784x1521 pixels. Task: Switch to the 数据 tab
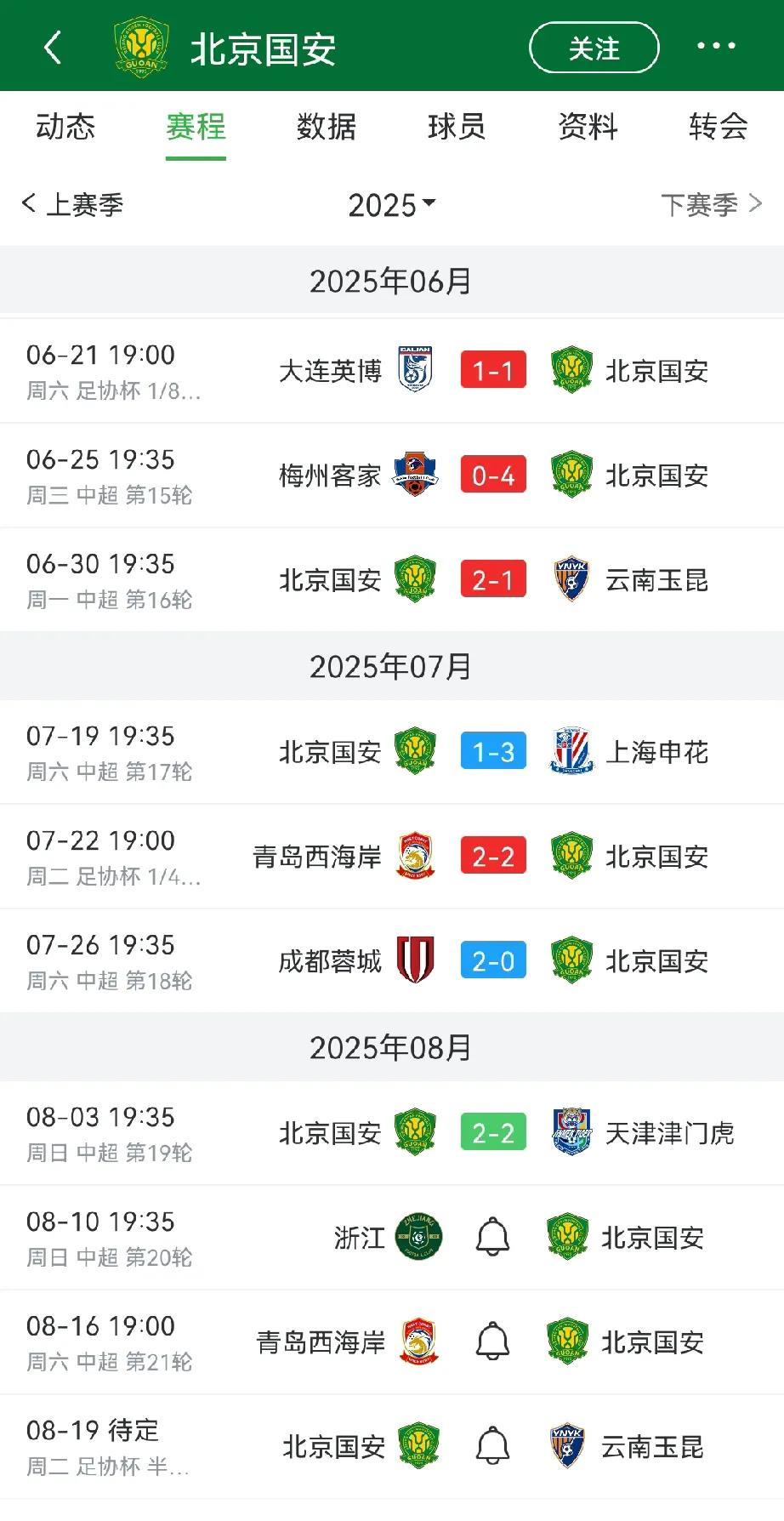327,127
